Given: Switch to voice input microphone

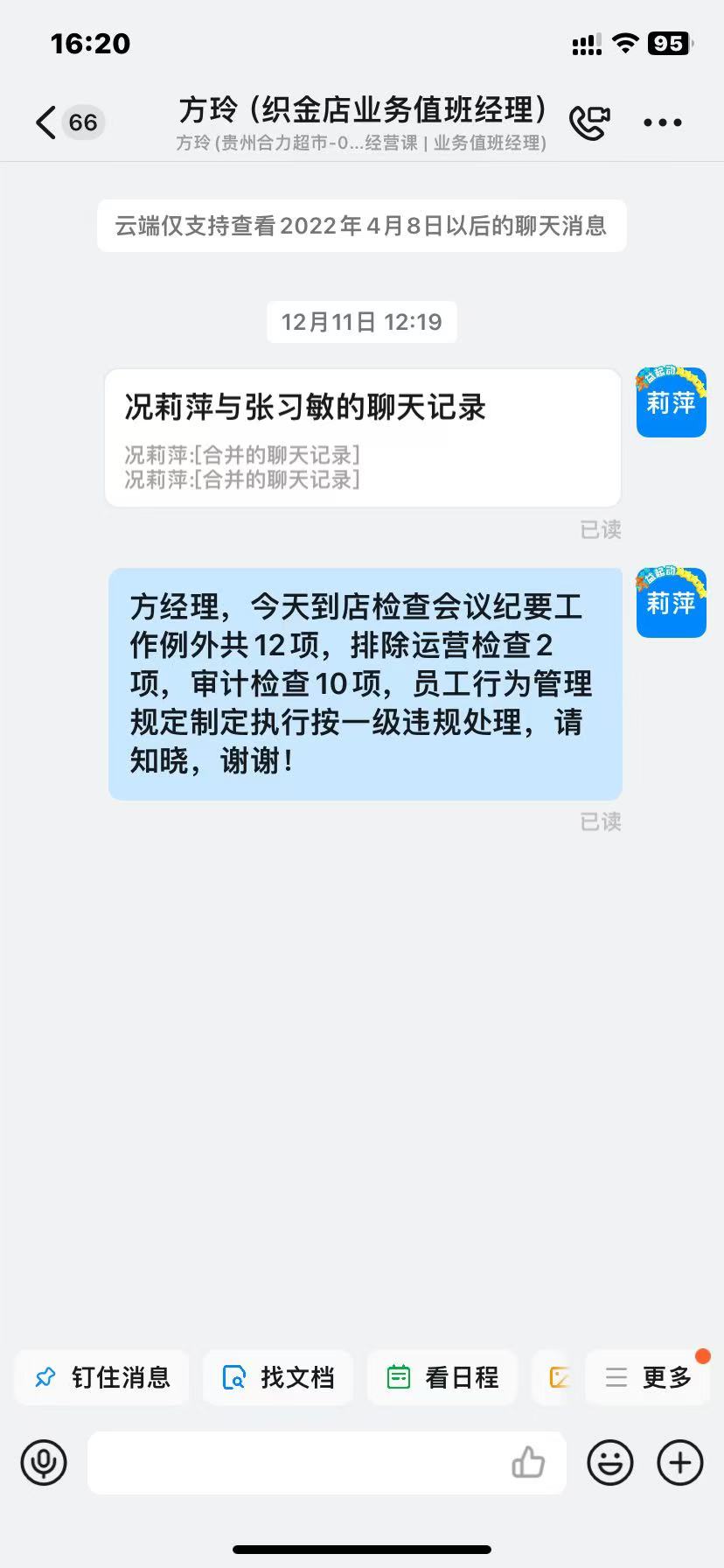Looking at the screenshot, I should point(44,1462).
